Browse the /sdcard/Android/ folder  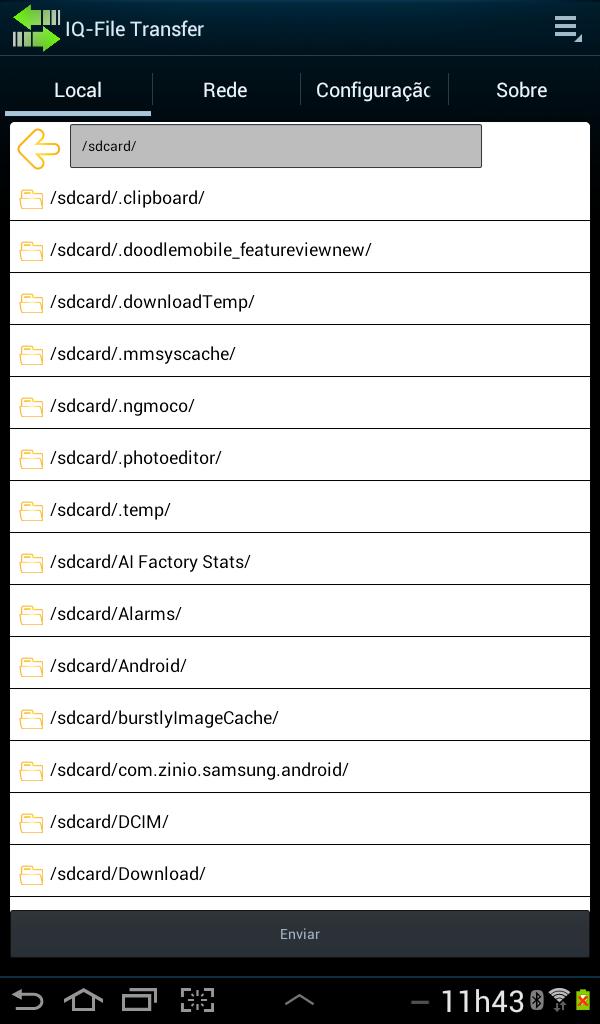point(118,666)
